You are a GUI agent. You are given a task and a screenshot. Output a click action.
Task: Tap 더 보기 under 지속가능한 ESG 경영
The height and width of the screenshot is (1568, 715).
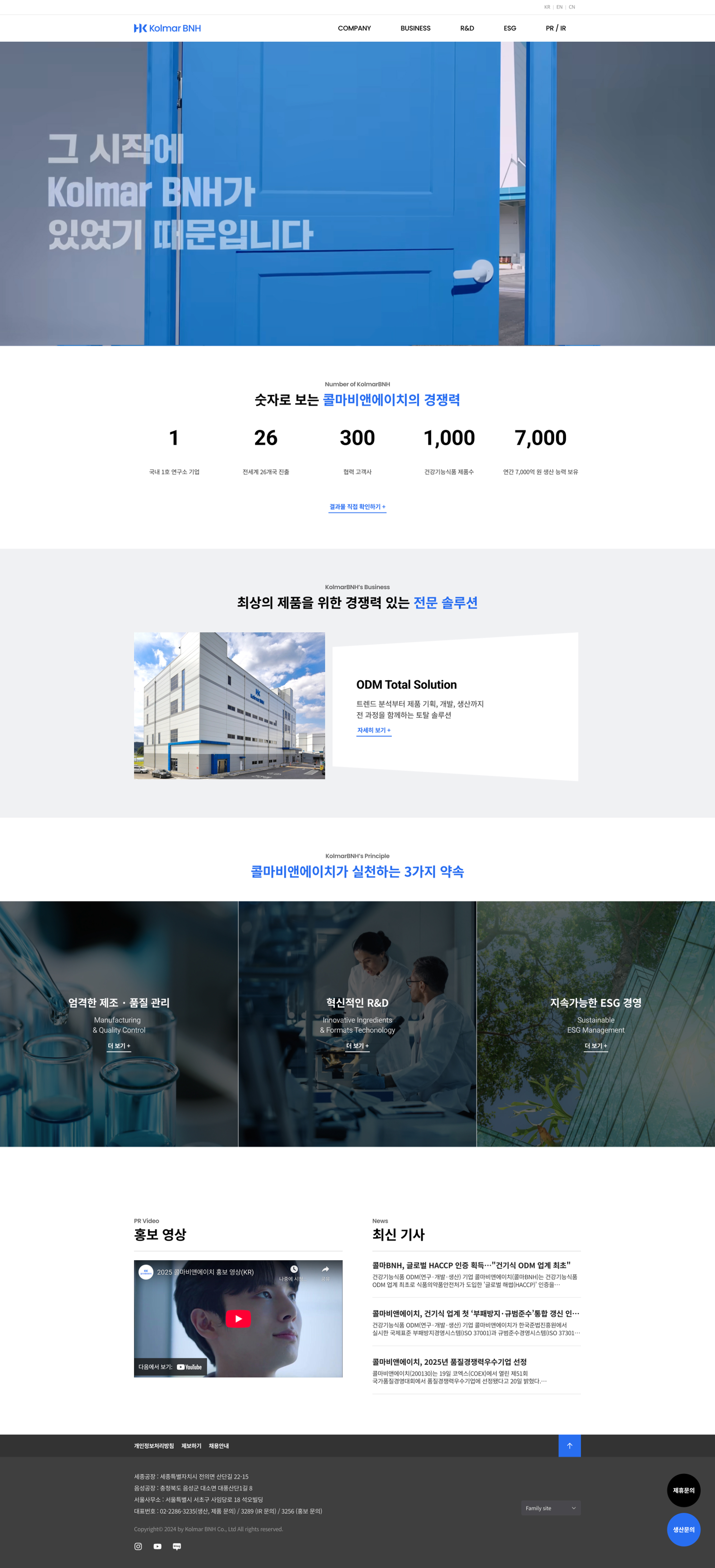point(595,1046)
